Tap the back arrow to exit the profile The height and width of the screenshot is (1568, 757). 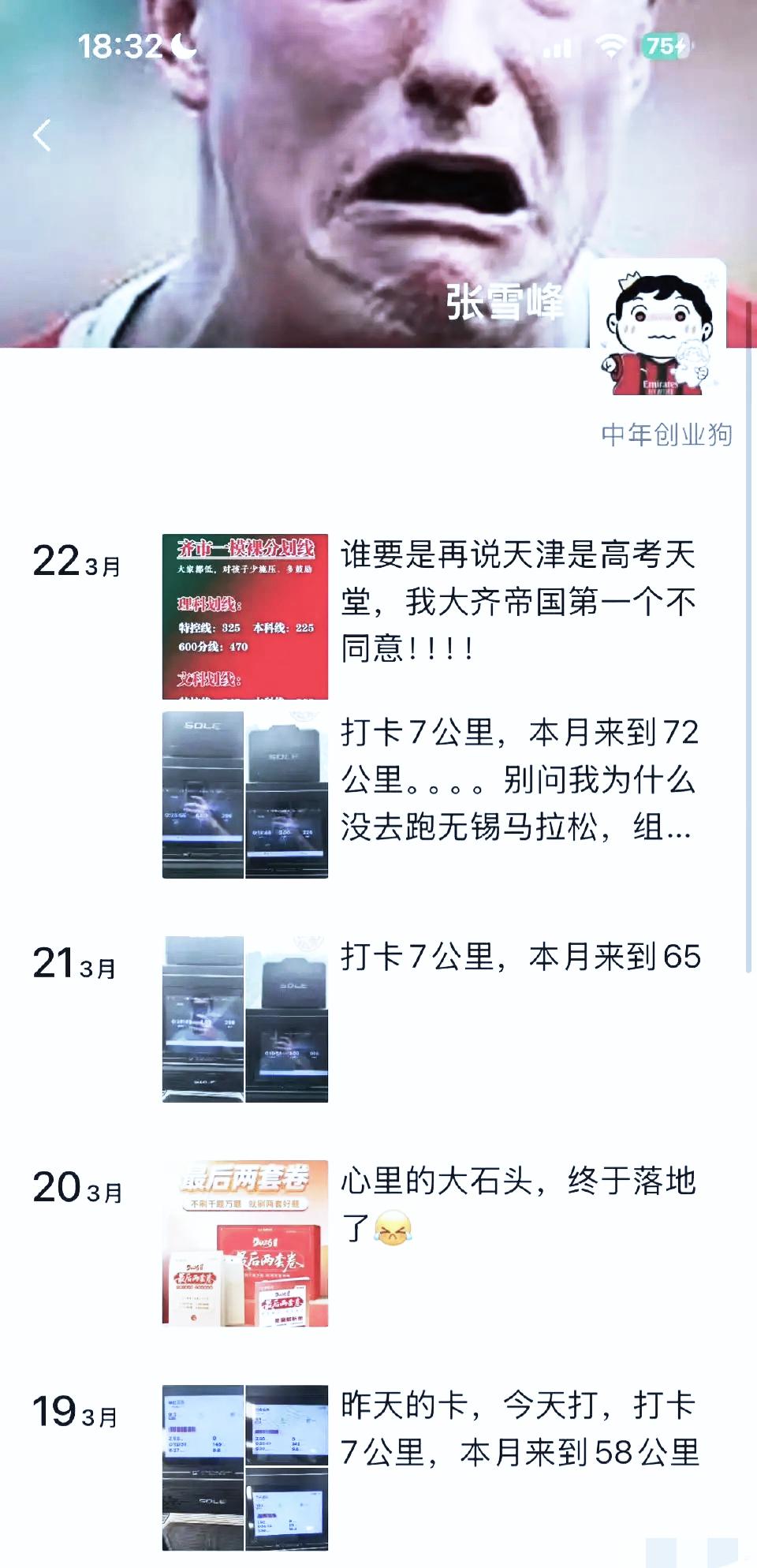coord(43,136)
